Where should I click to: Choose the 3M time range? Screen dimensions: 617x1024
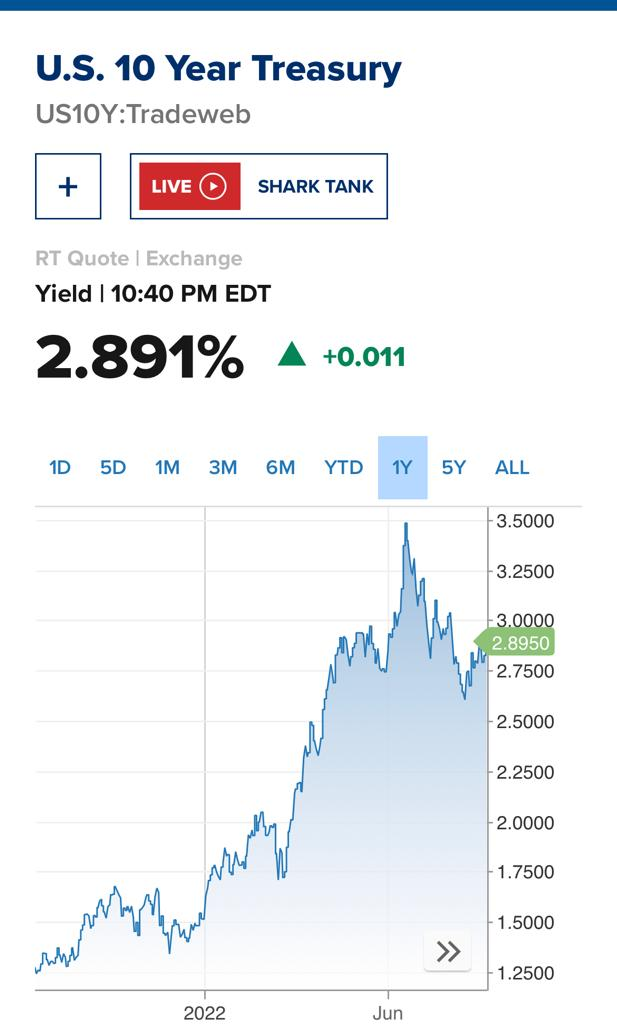[x=223, y=468]
